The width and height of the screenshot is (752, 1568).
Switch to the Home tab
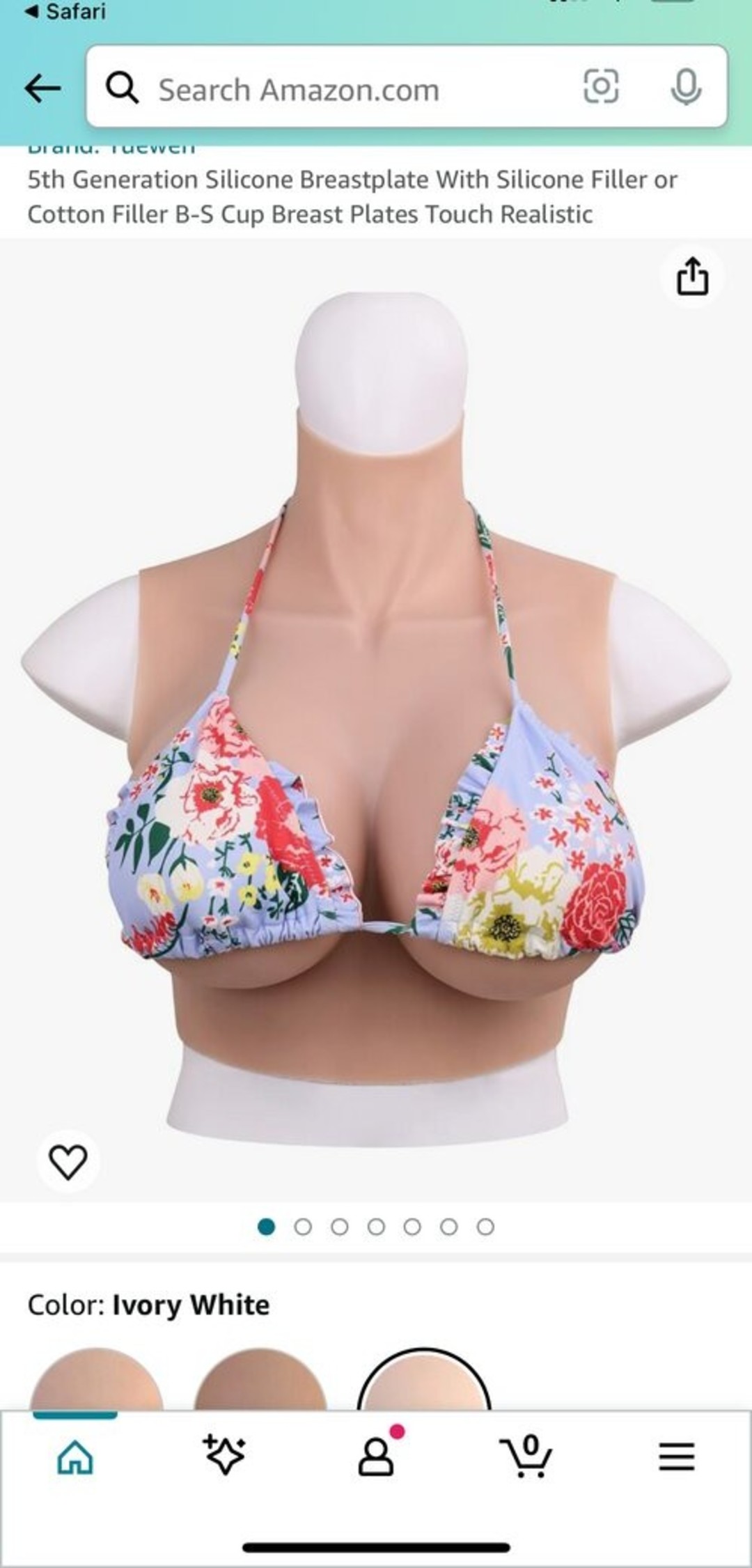(75, 1457)
